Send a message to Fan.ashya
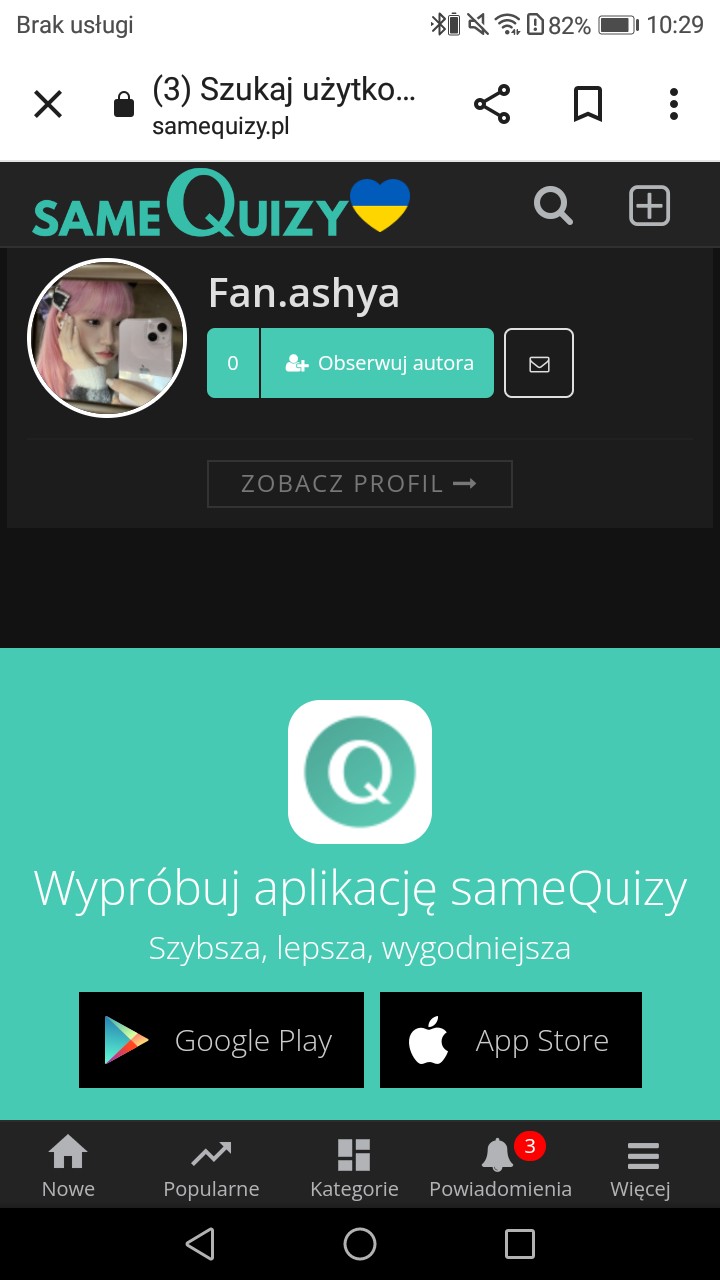Image resolution: width=720 pixels, height=1280 pixels. [539, 363]
